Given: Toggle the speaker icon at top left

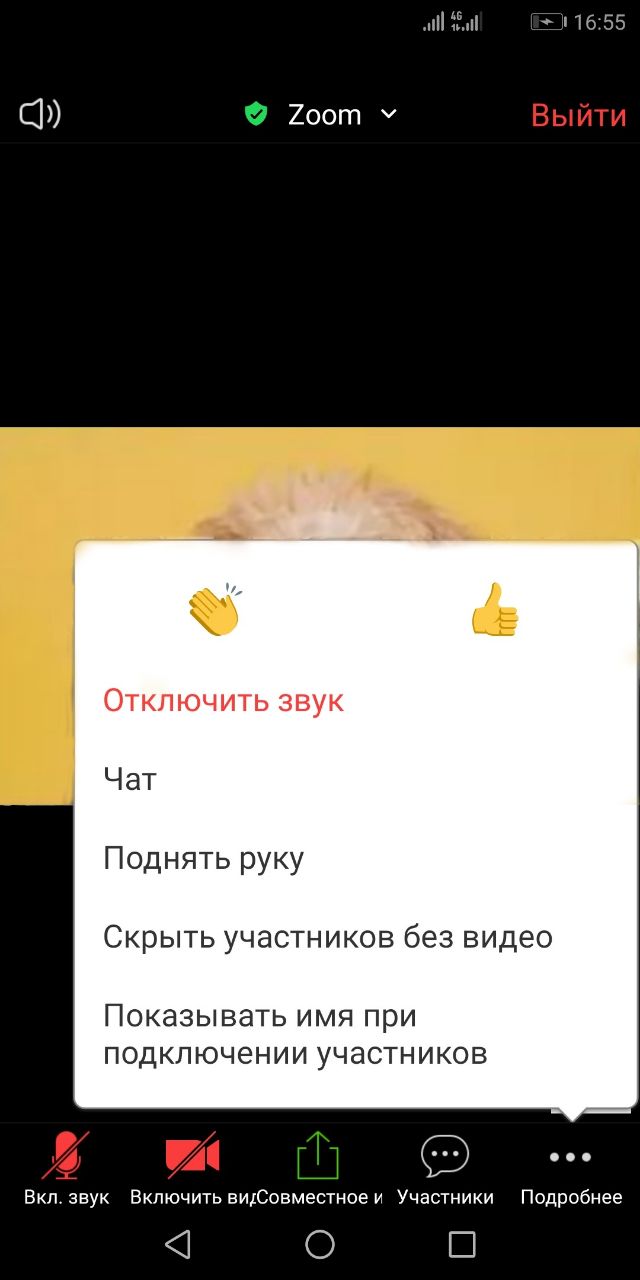Looking at the screenshot, I should click(x=40, y=114).
